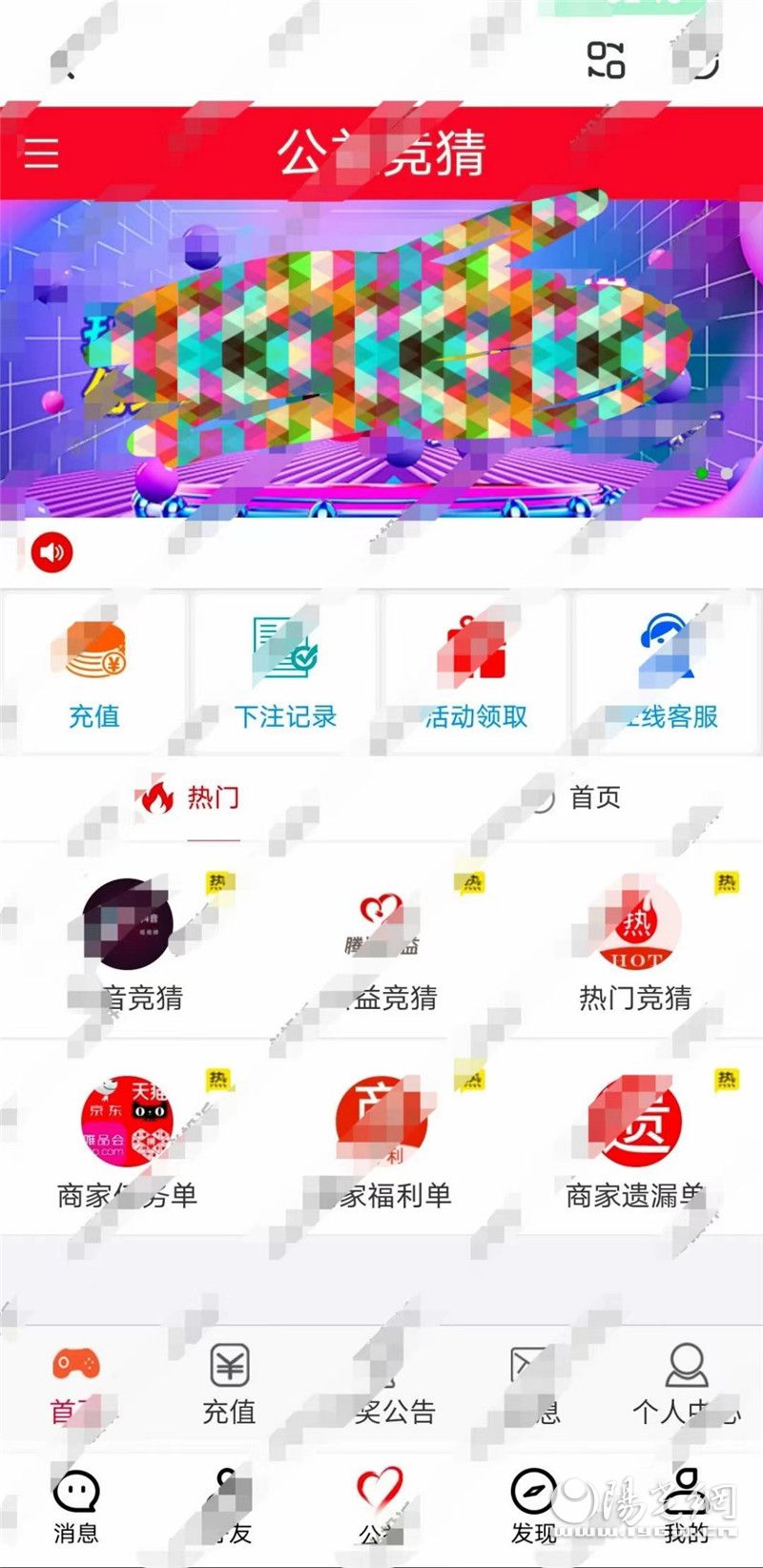The height and width of the screenshot is (1568, 763).
Task: Open the 商家任务单 tile with the 京东 icon
Action: click(128, 1142)
